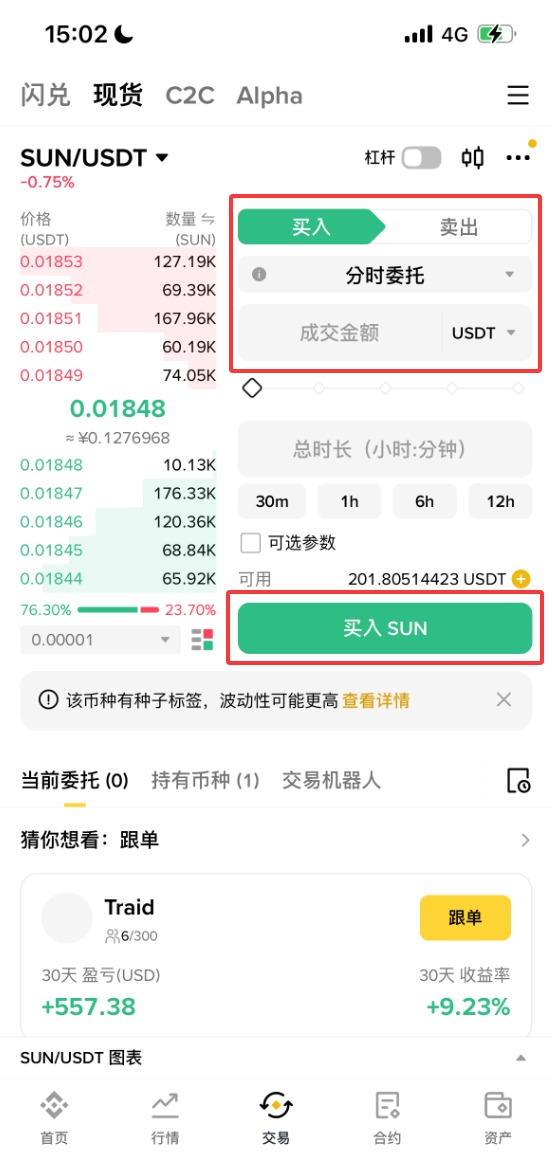
Task: Go to the 资产 assets tab
Action: [x=497, y=1118]
